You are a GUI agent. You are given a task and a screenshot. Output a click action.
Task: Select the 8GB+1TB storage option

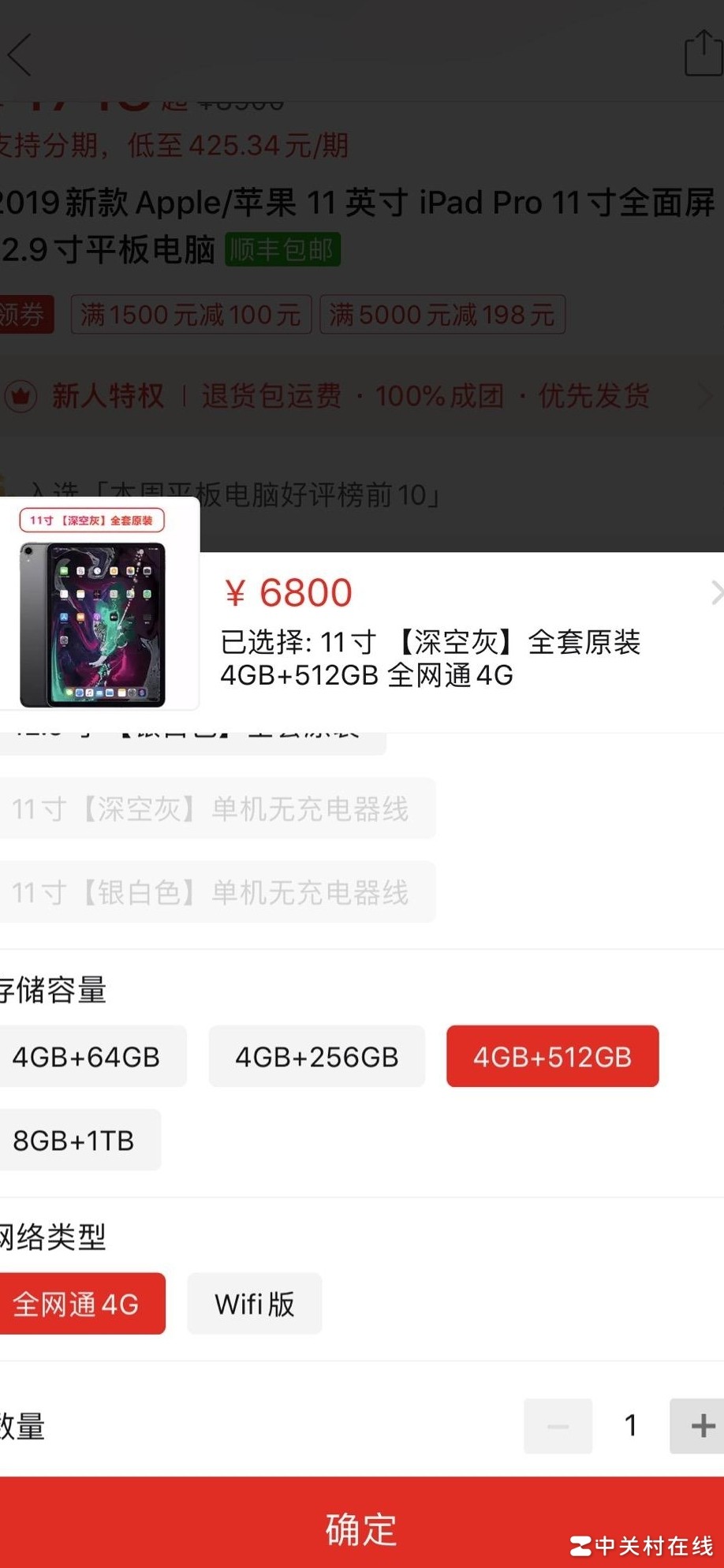pos(81,1139)
